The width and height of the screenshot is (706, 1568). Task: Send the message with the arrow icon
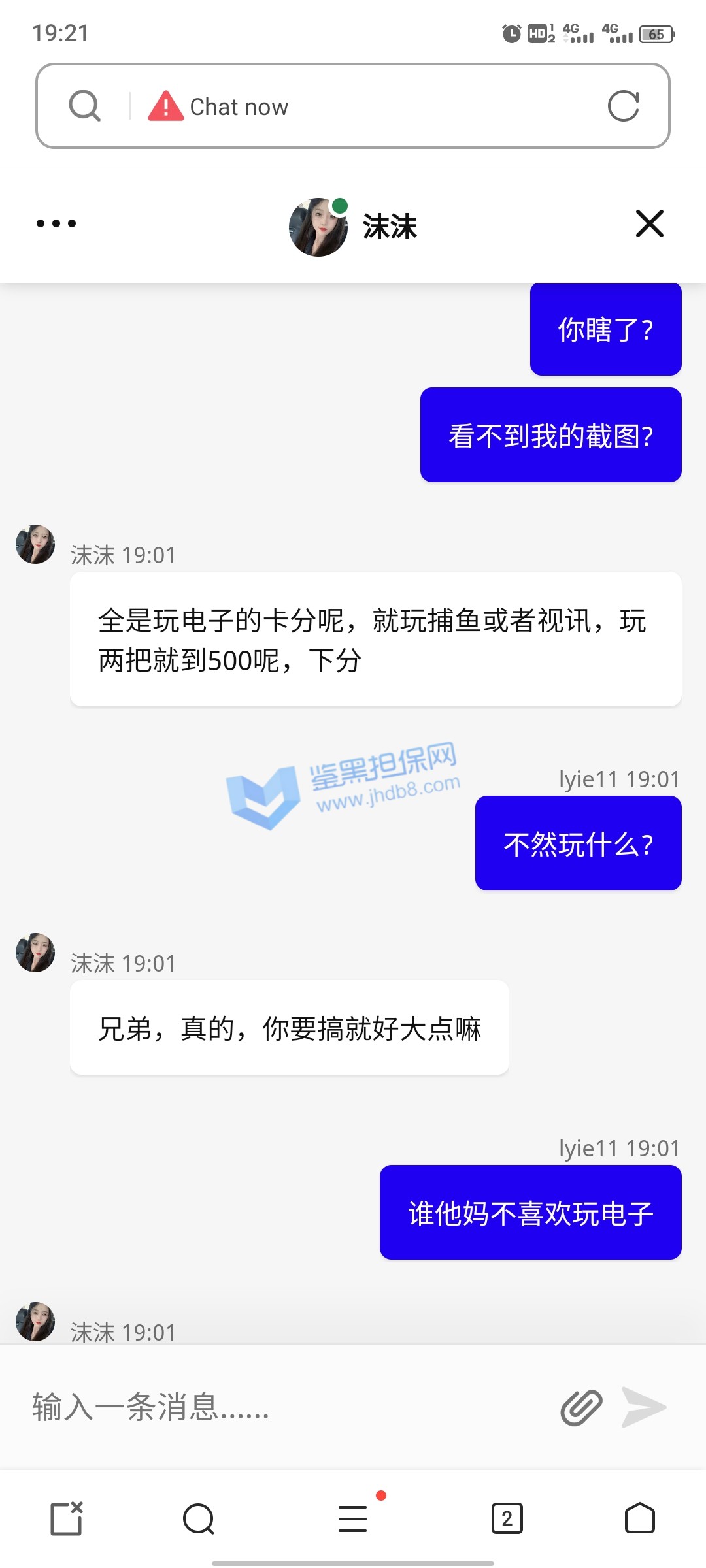tap(644, 1407)
